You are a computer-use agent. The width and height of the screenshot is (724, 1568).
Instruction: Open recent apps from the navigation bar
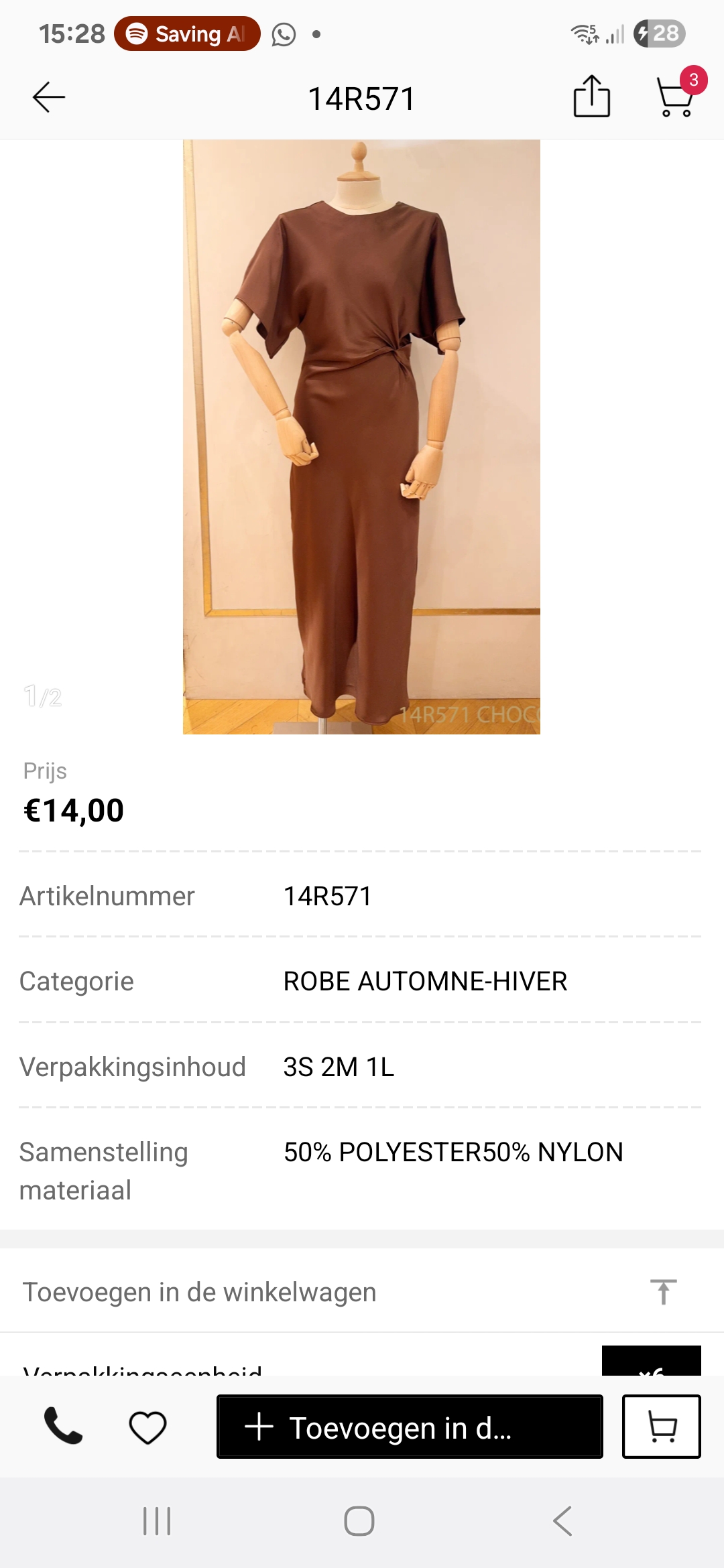tap(157, 1521)
